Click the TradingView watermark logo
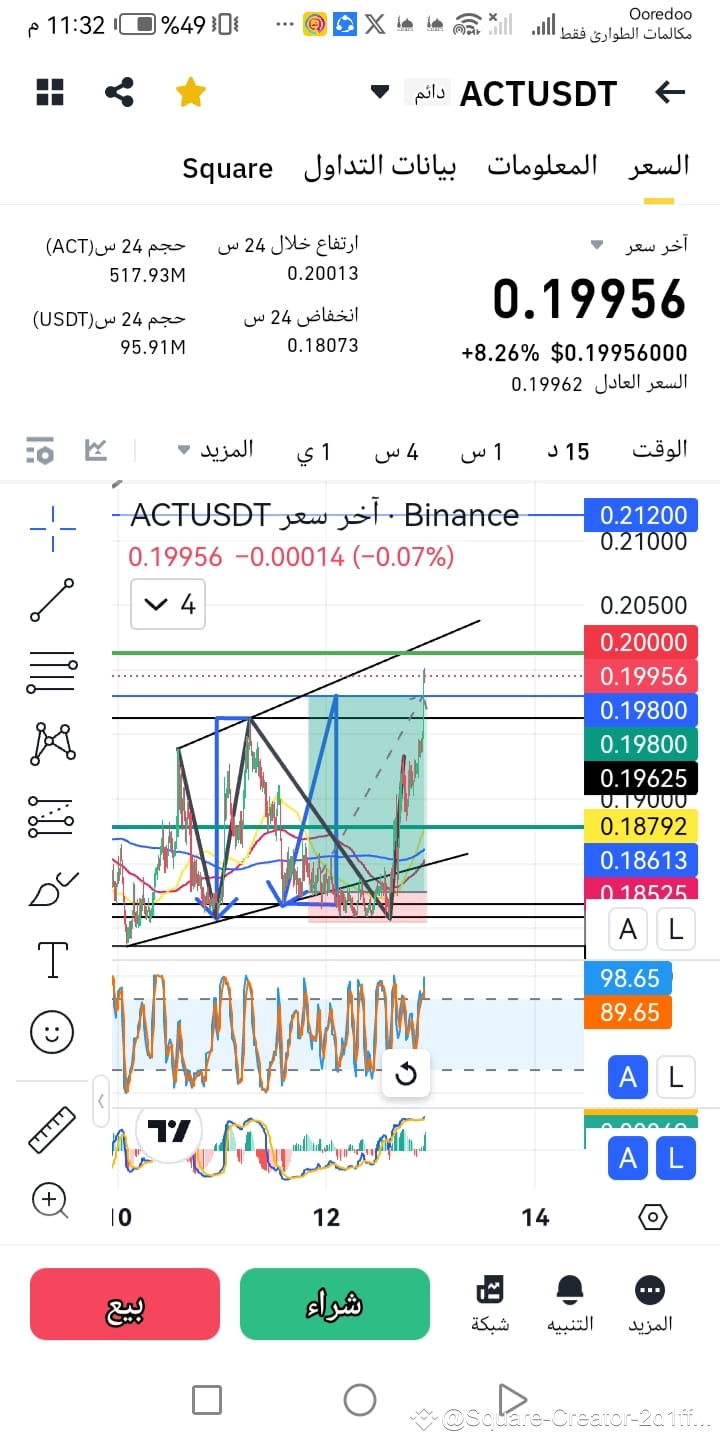This screenshot has height=1440, width=720. [168, 1130]
